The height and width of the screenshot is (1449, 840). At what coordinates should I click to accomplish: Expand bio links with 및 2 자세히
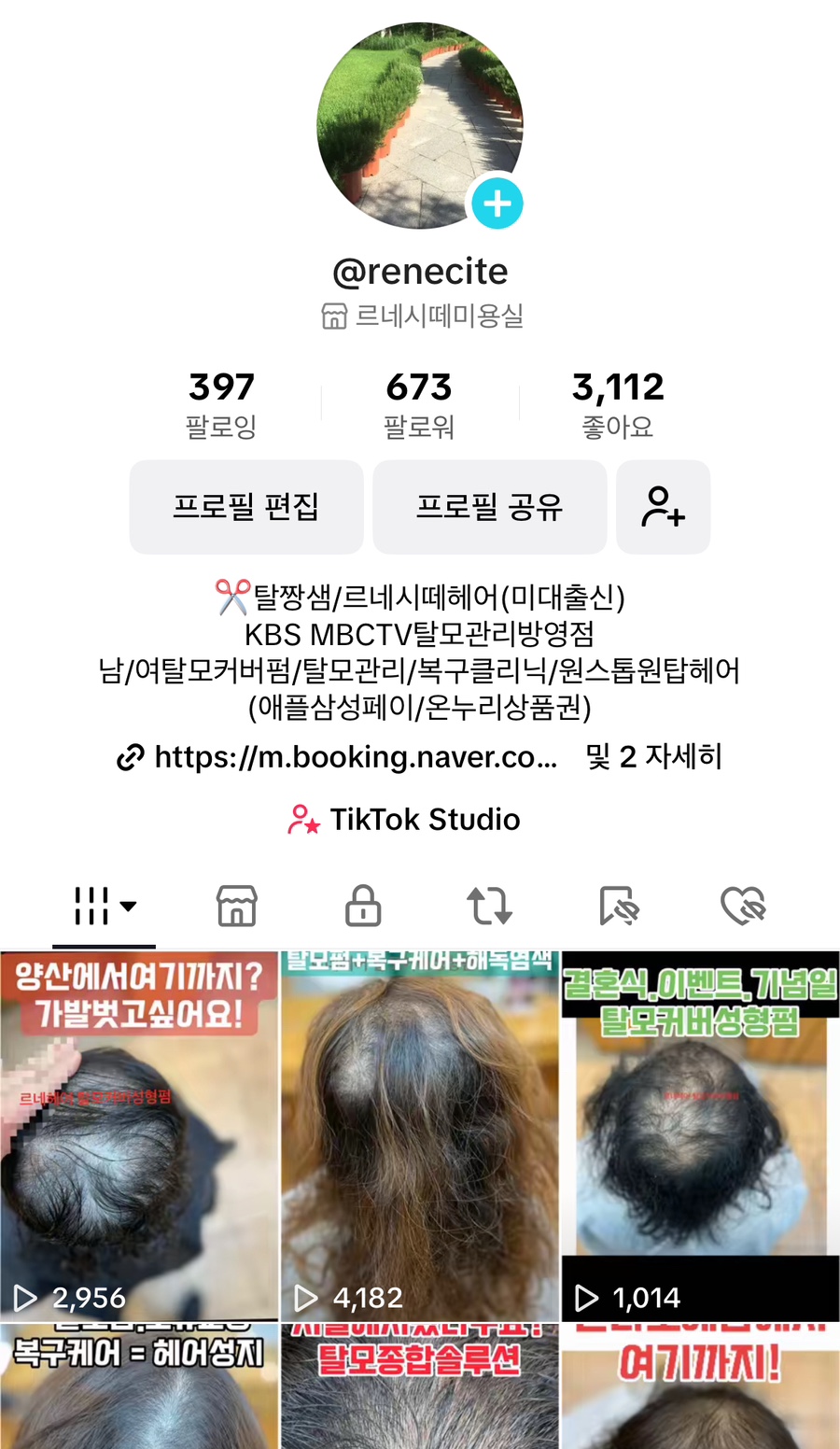click(x=654, y=757)
